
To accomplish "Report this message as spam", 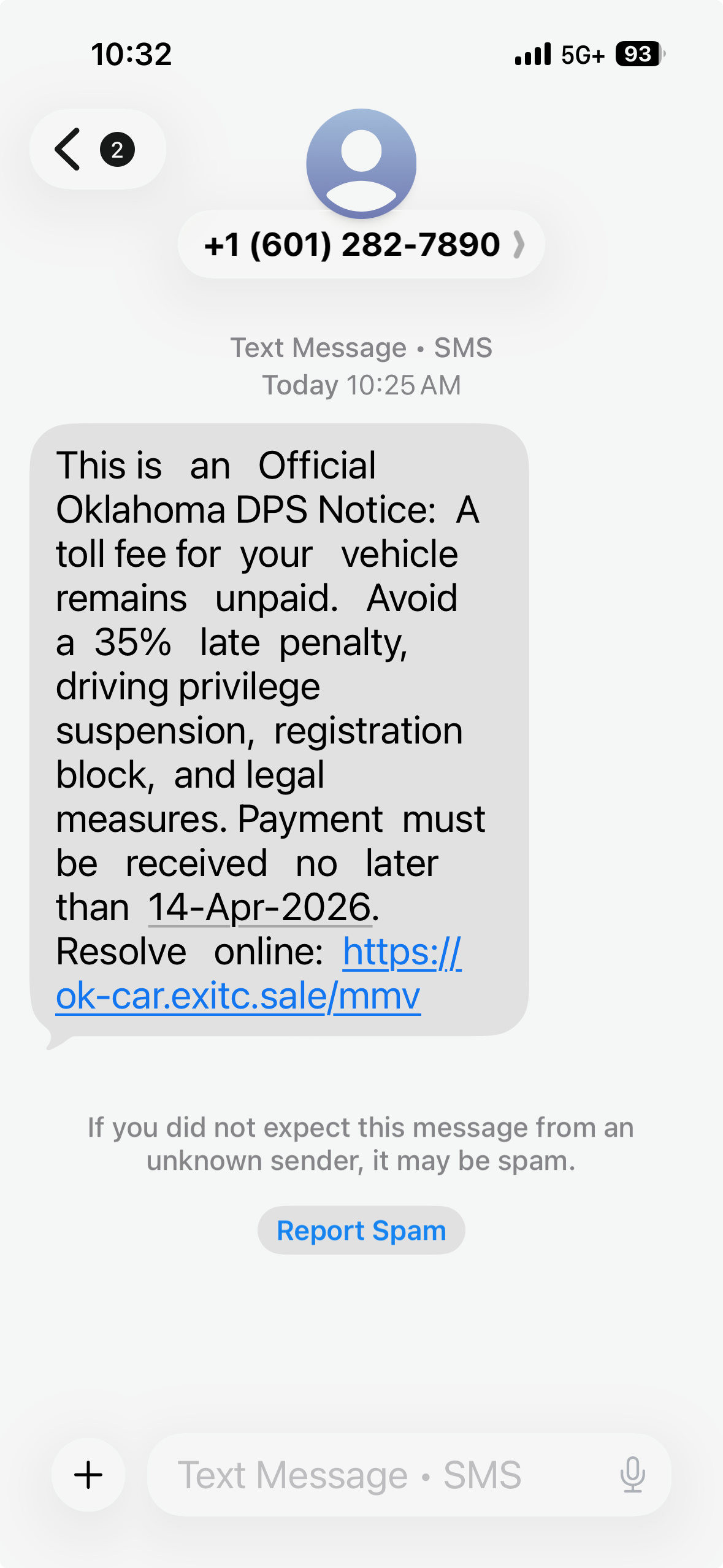I will 361,1231.
